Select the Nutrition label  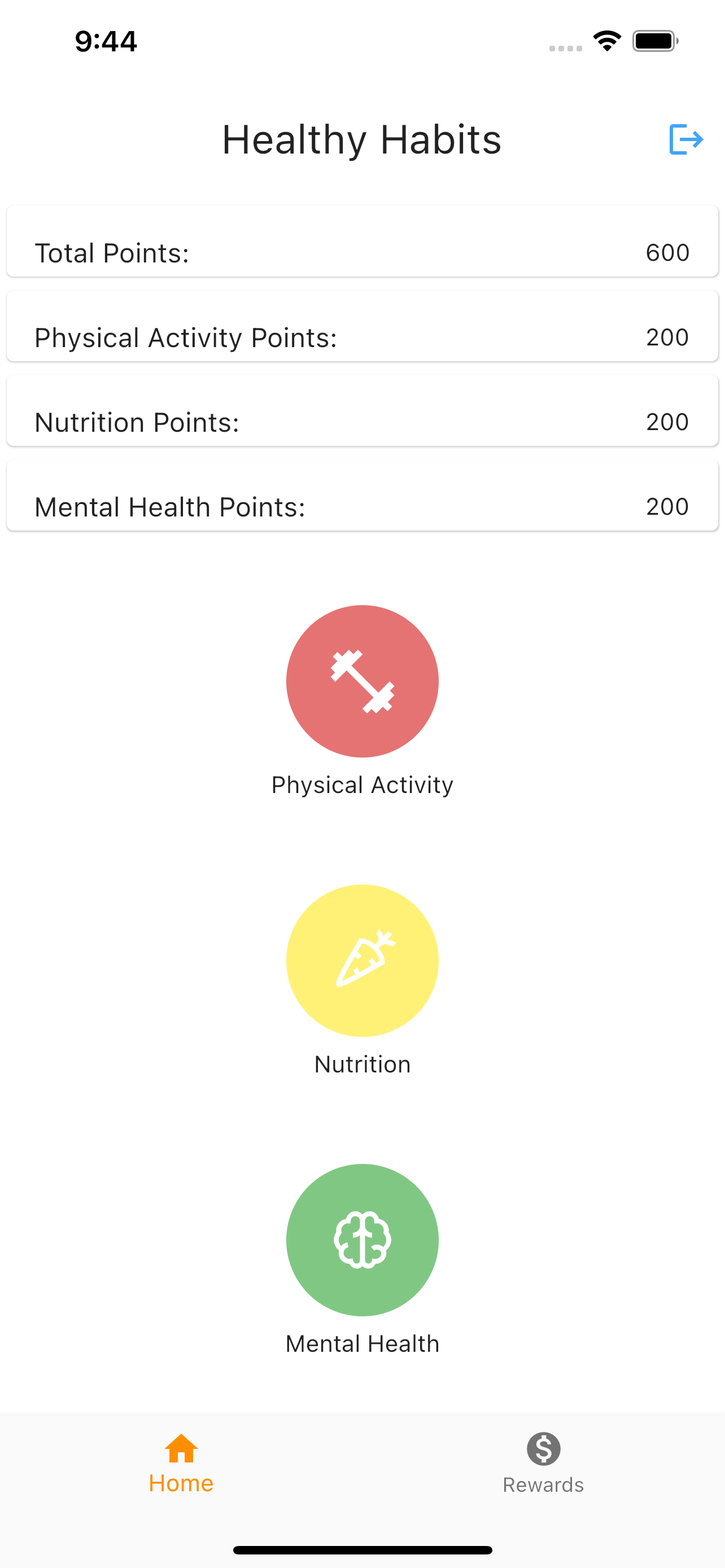[x=361, y=1064]
